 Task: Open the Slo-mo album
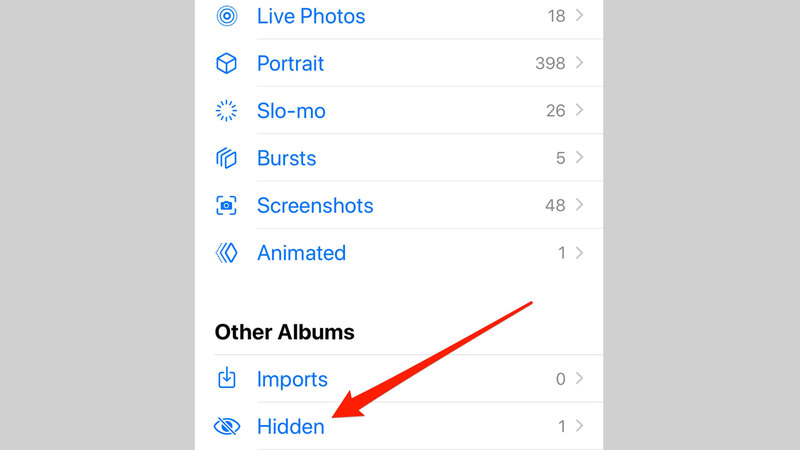click(x=291, y=111)
